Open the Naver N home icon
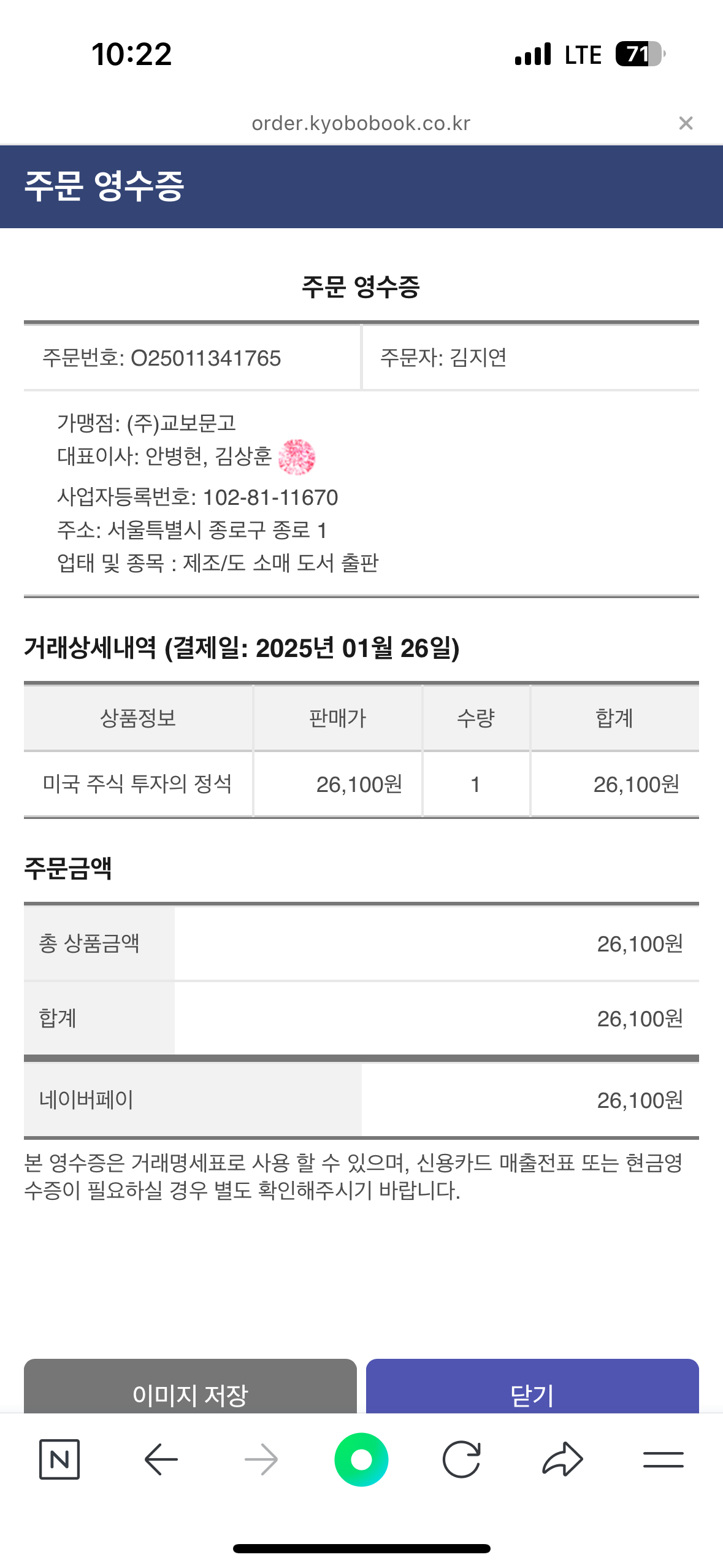 point(59,1459)
